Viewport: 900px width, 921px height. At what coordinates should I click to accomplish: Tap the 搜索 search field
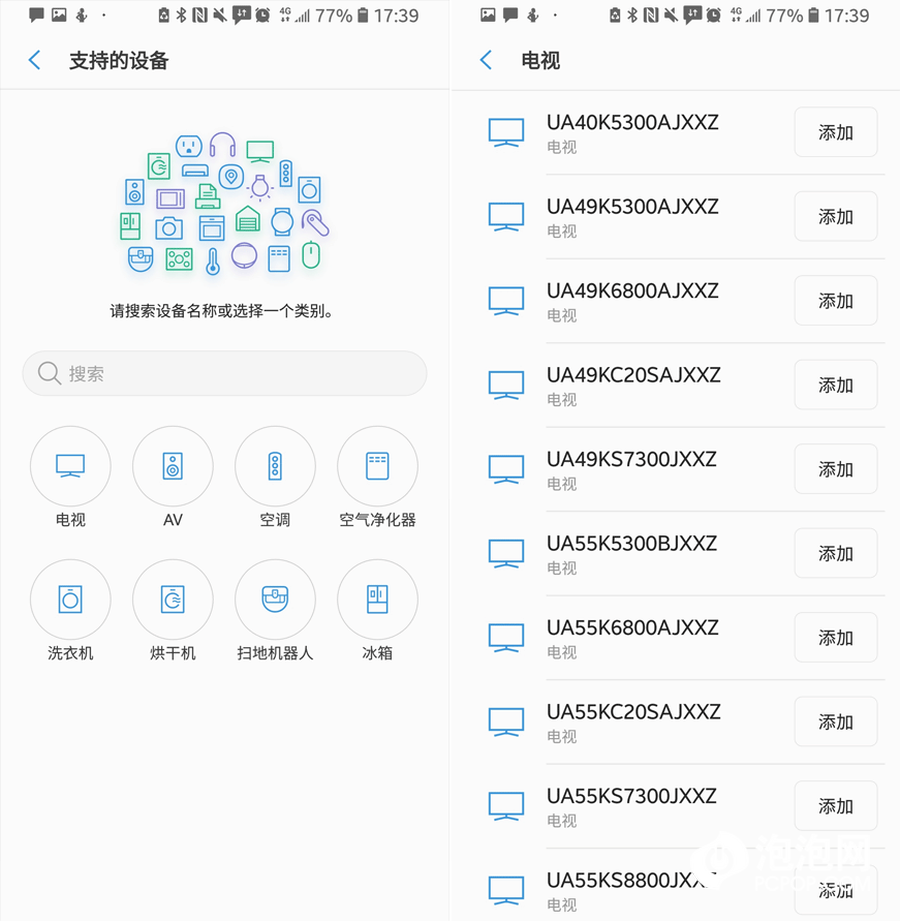click(x=224, y=373)
